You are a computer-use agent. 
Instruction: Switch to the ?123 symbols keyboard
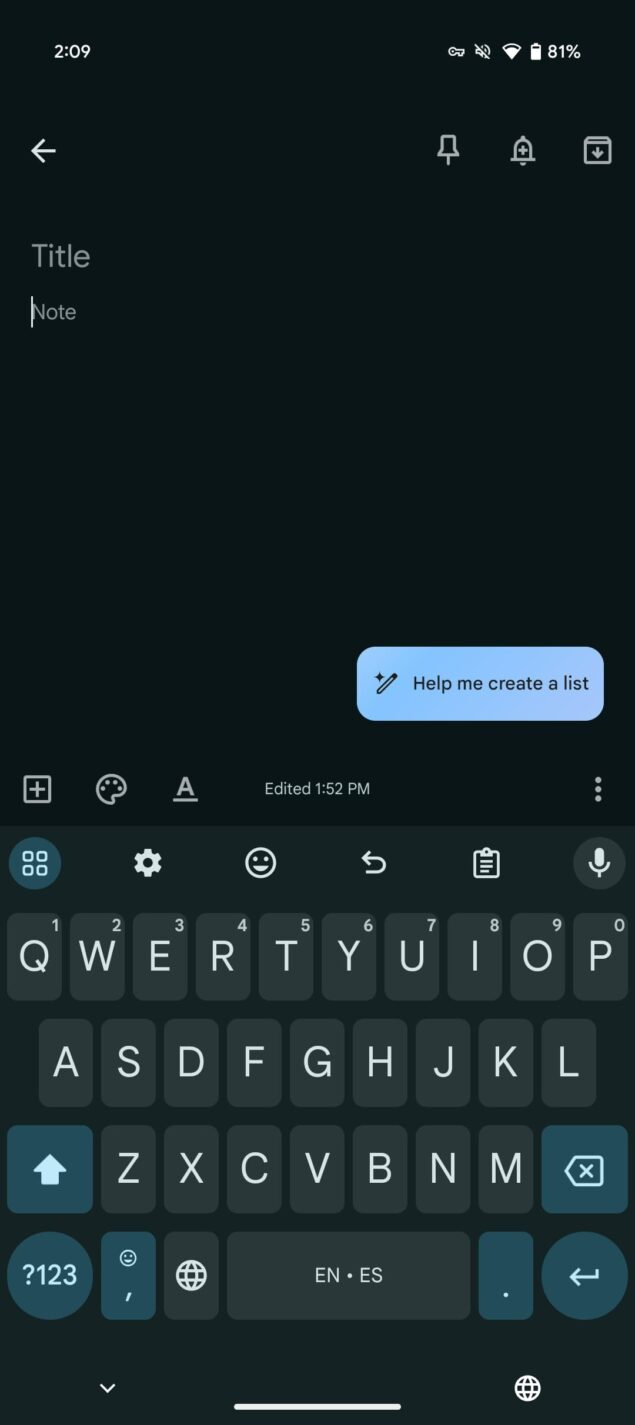point(50,1275)
